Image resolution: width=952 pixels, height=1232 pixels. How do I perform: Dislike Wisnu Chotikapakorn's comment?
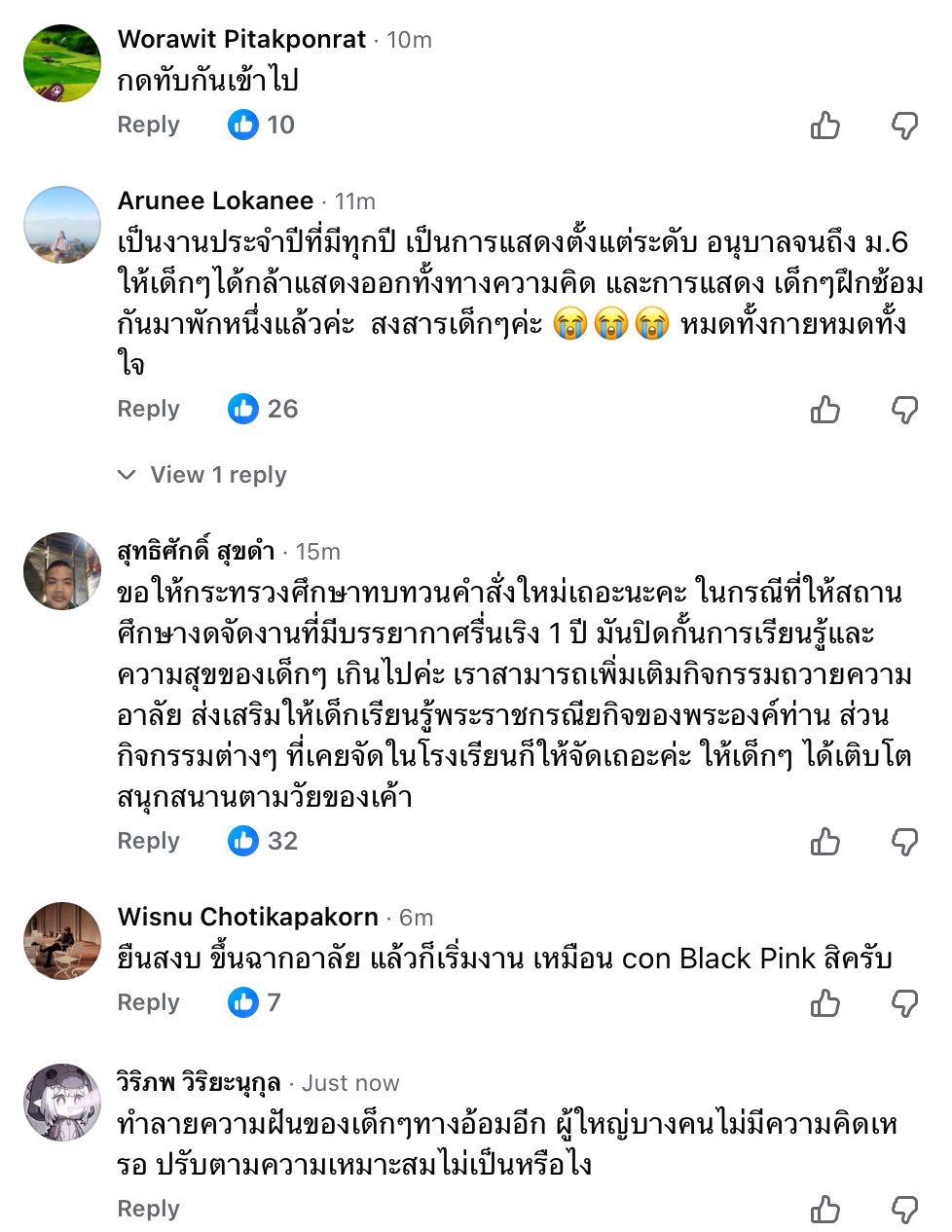point(904,1003)
